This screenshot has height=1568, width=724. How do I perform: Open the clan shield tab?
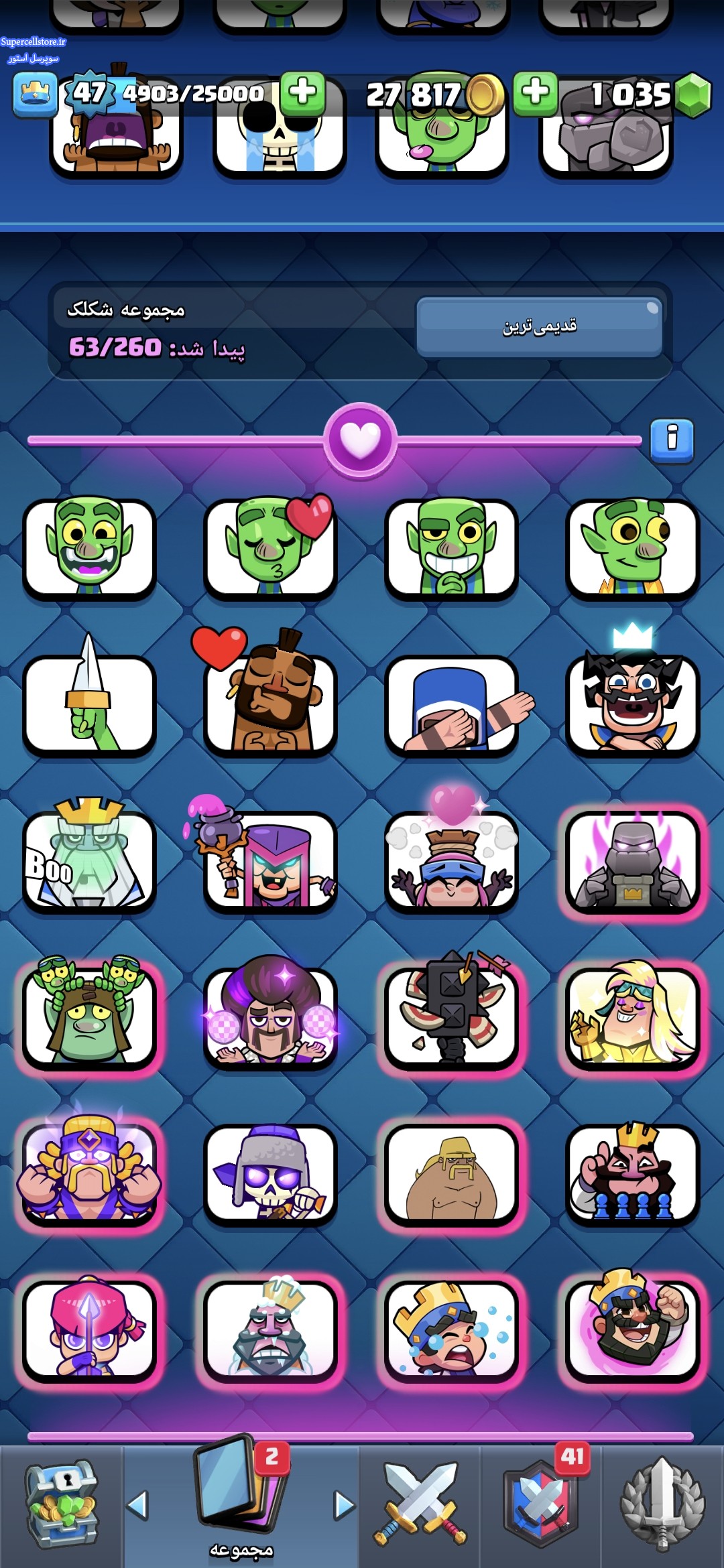(x=540, y=1505)
